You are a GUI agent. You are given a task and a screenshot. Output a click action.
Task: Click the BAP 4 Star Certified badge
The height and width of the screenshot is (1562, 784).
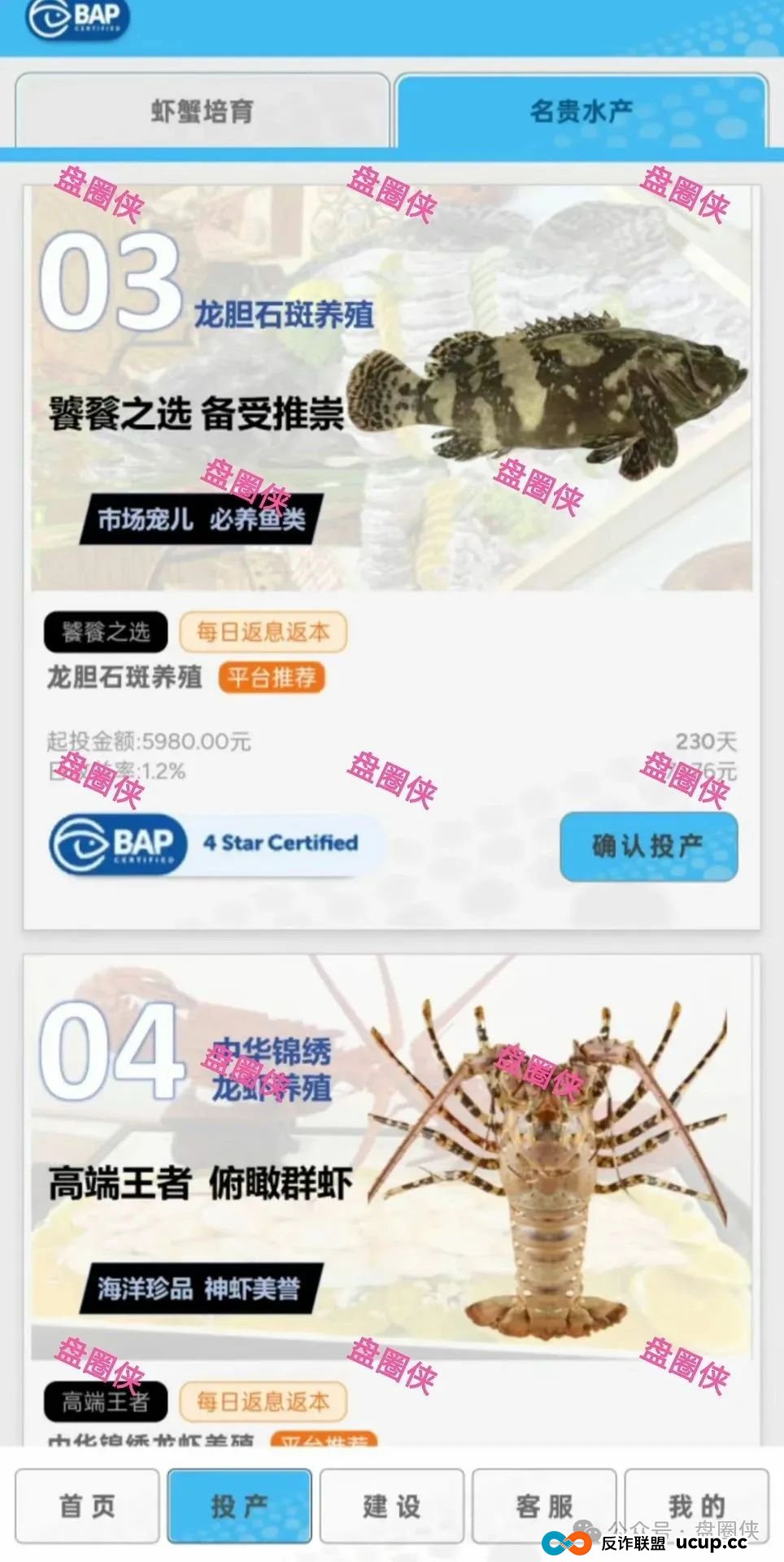tap(207, 846)
